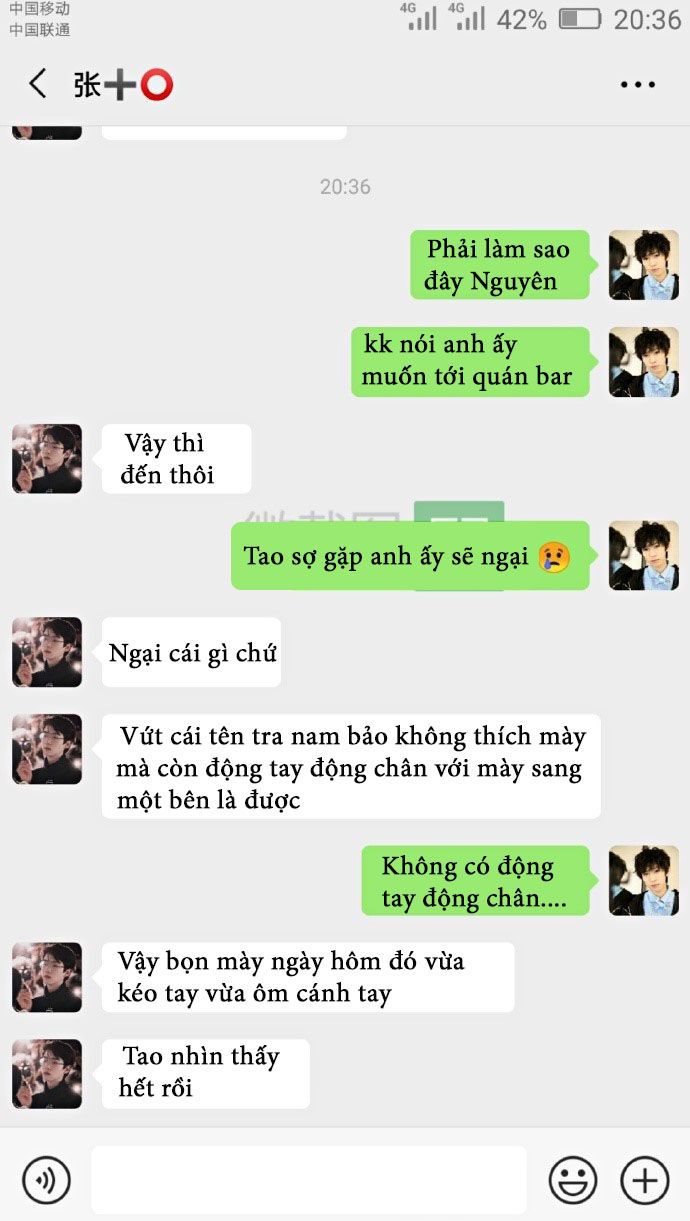
Task: Open contact avatar beside "Vậy thì đến thôi"
Action: click(x=47, y=459)
